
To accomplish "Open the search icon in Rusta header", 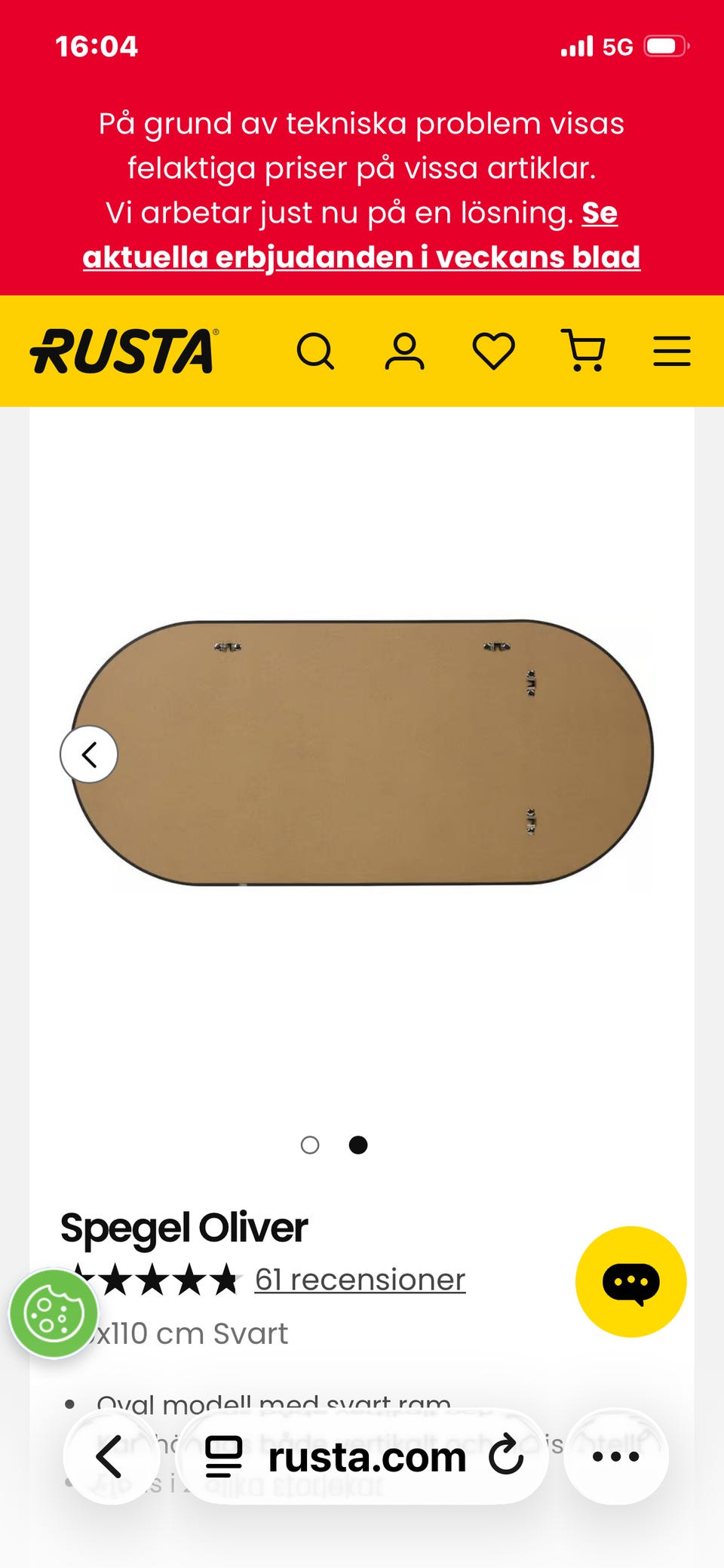I will [x=315, y=351].
